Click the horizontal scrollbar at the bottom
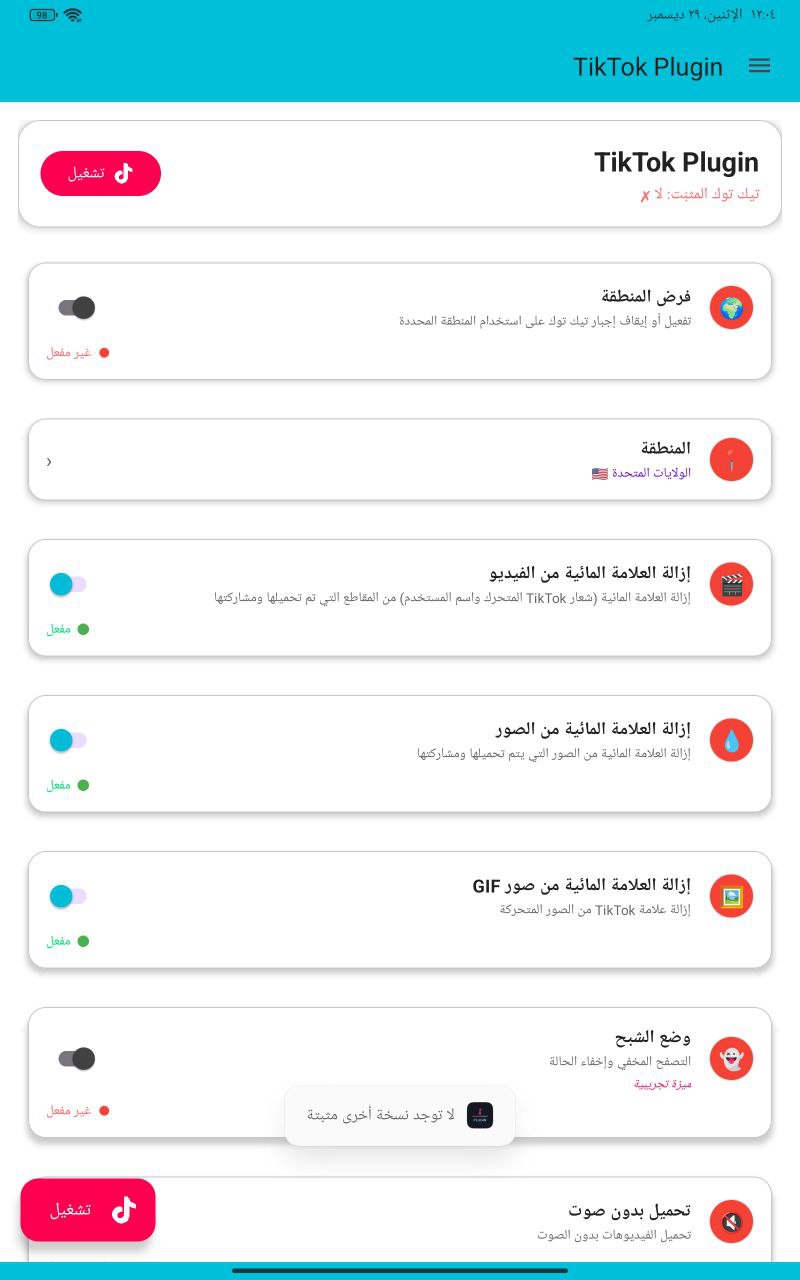The width and height of the screenshot is (800, 1280). [x=400, y=1271]
